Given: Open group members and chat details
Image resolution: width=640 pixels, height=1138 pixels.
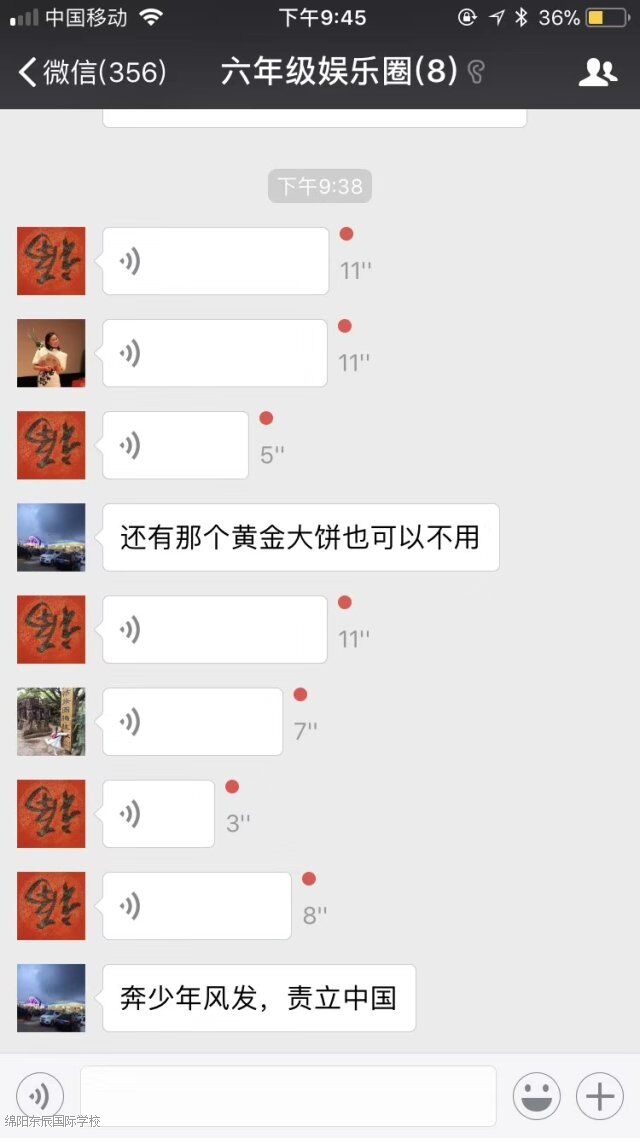Looking at the screenshot, I should [x=598, y=72].
